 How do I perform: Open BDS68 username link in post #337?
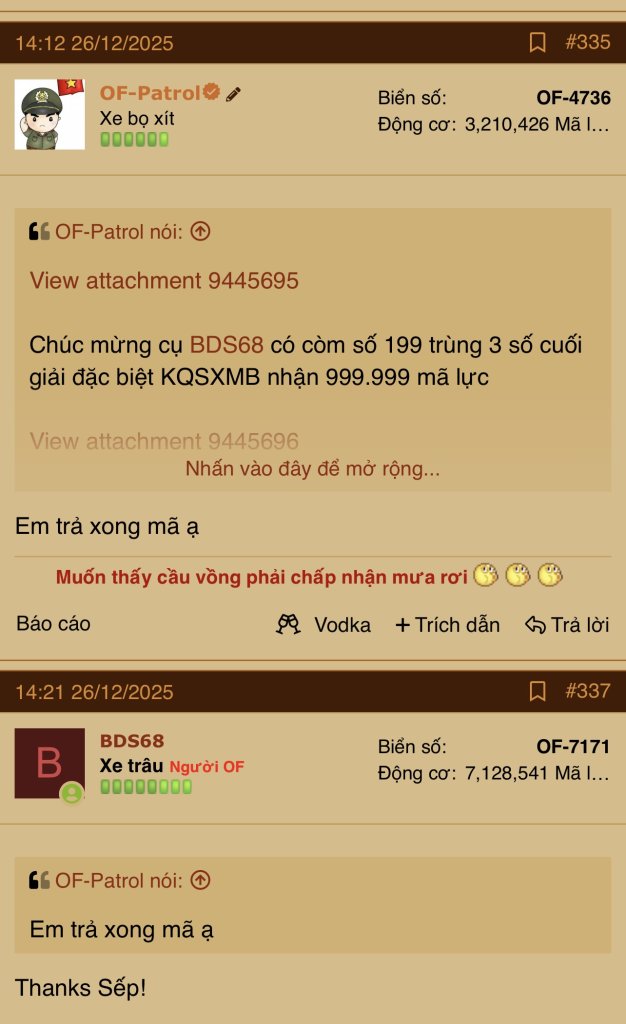pos(132,741)
